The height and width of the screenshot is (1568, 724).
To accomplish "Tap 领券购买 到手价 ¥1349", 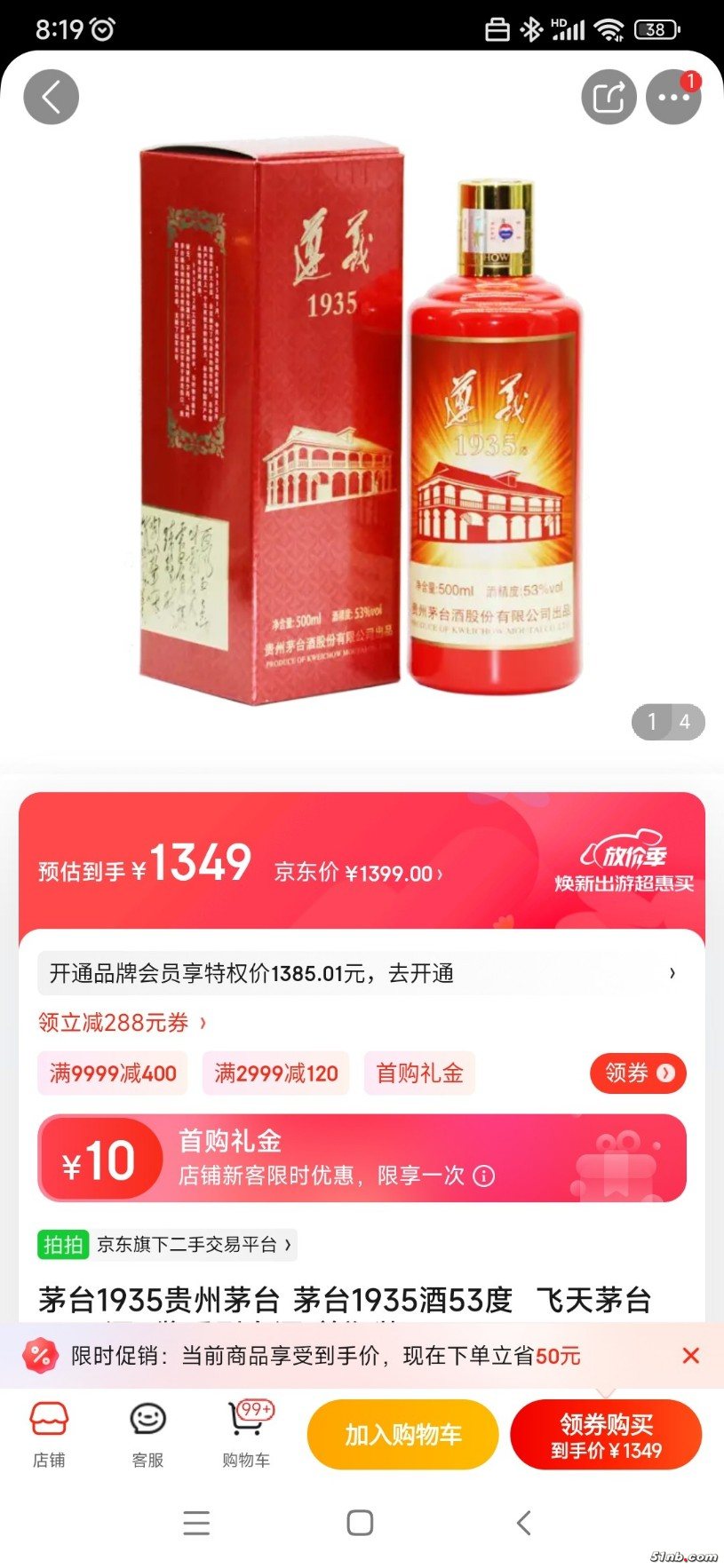I will coord(606,1435).
